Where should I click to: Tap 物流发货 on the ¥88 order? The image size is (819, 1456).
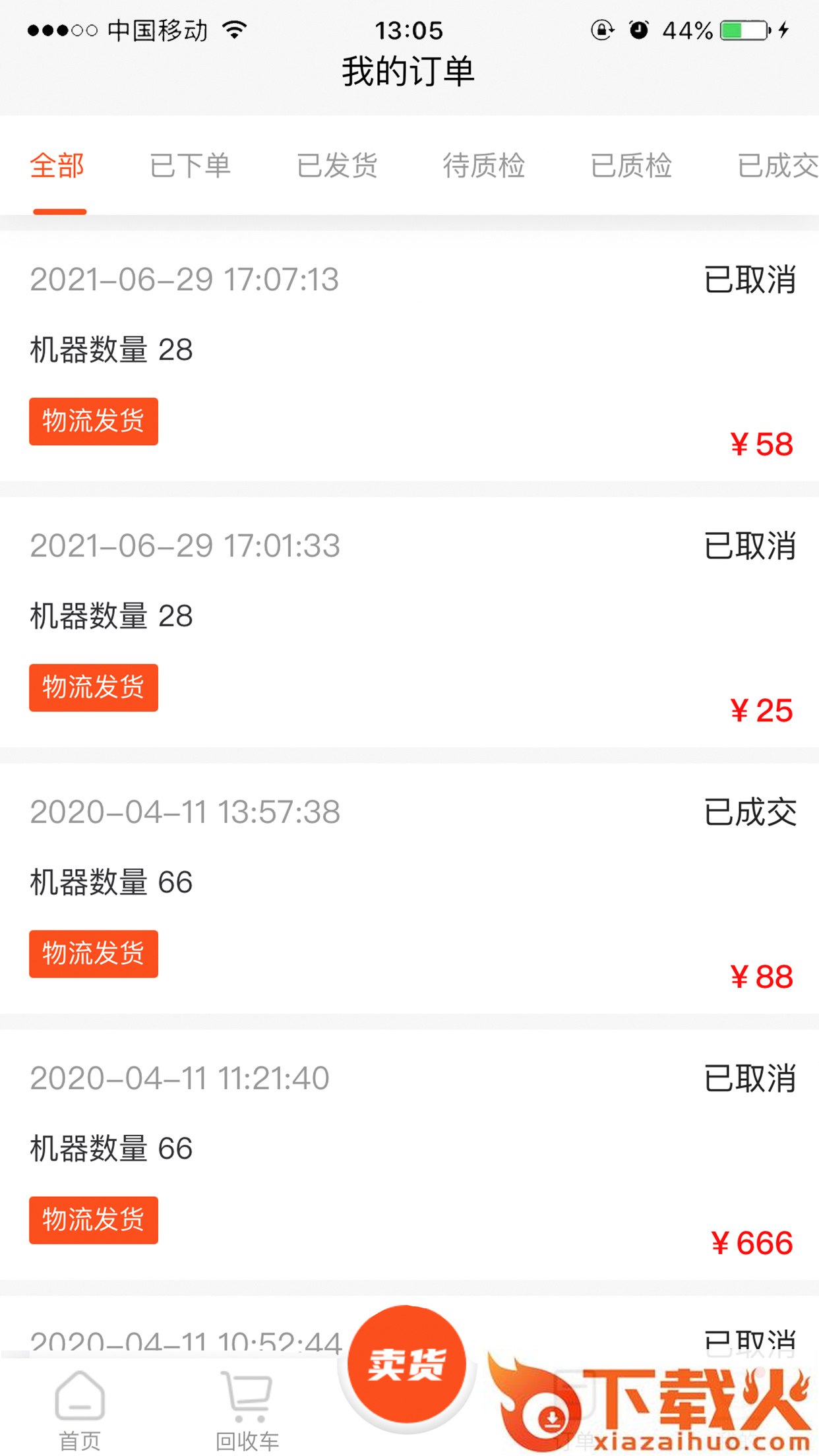point(94,954)
